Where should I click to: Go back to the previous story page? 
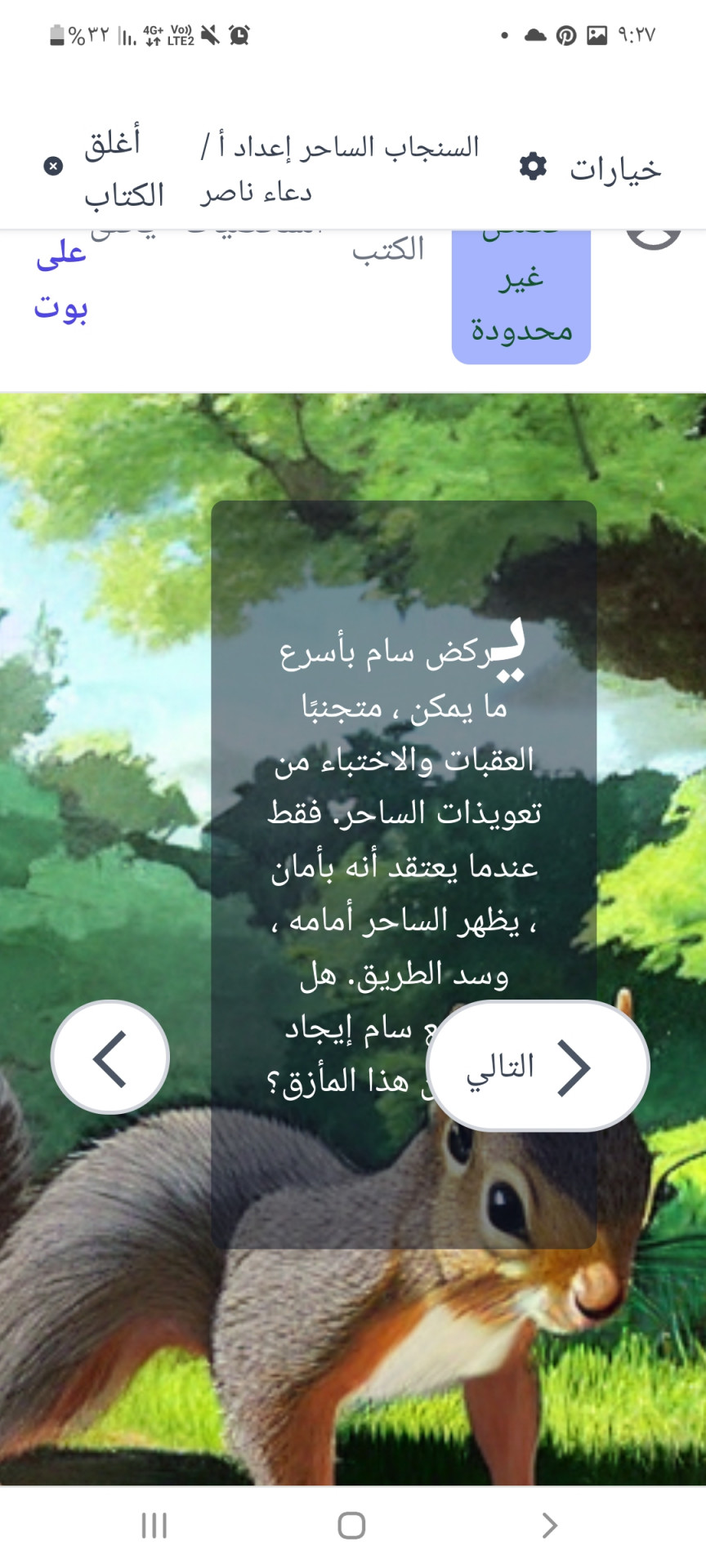pyautogui.click(x=110, y=1058)
